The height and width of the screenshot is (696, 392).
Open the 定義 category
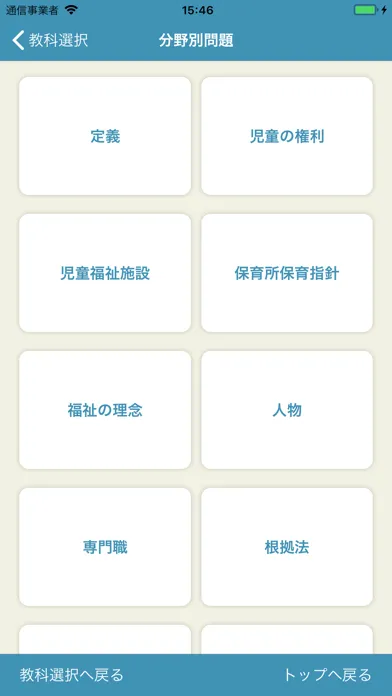coord(105,136)
